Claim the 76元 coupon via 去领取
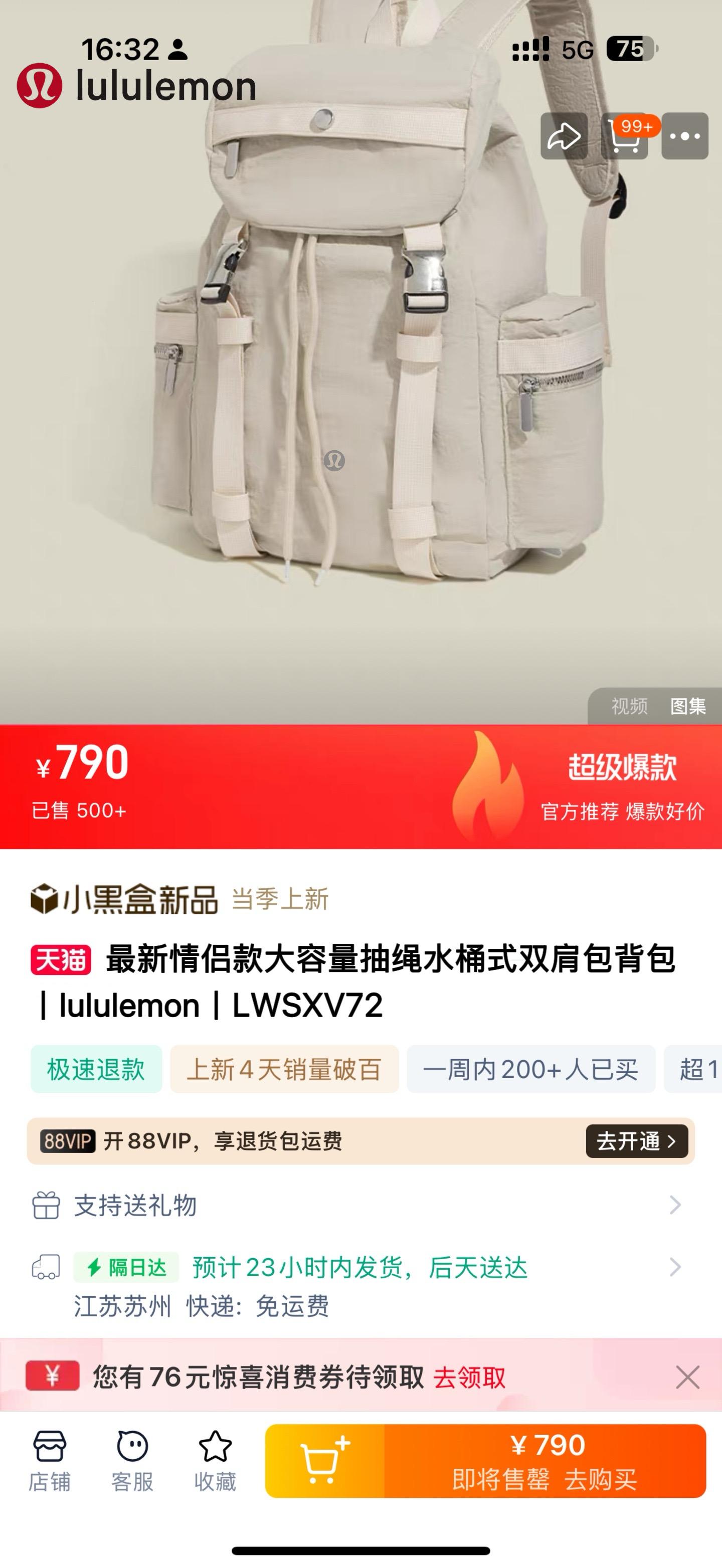 [x=469, y=1378]
